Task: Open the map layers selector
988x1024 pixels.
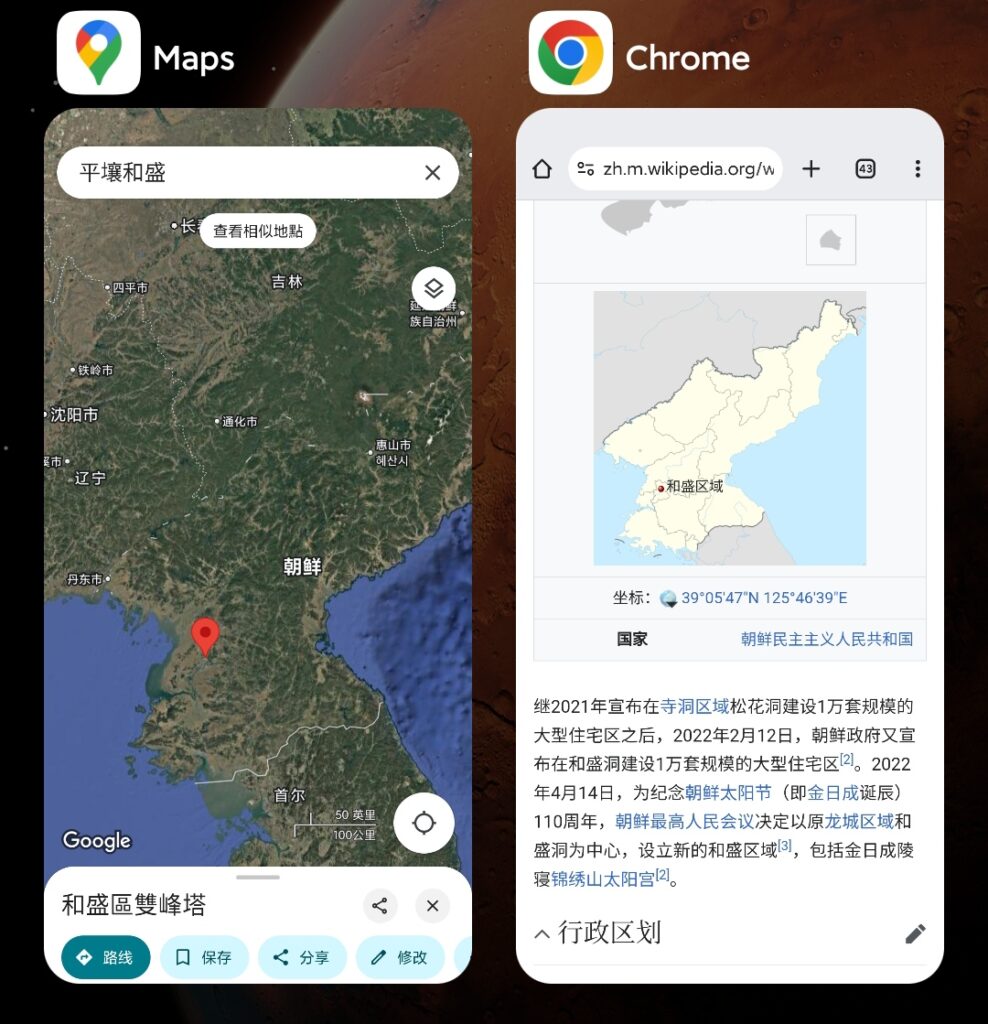Action: point(433,289)
